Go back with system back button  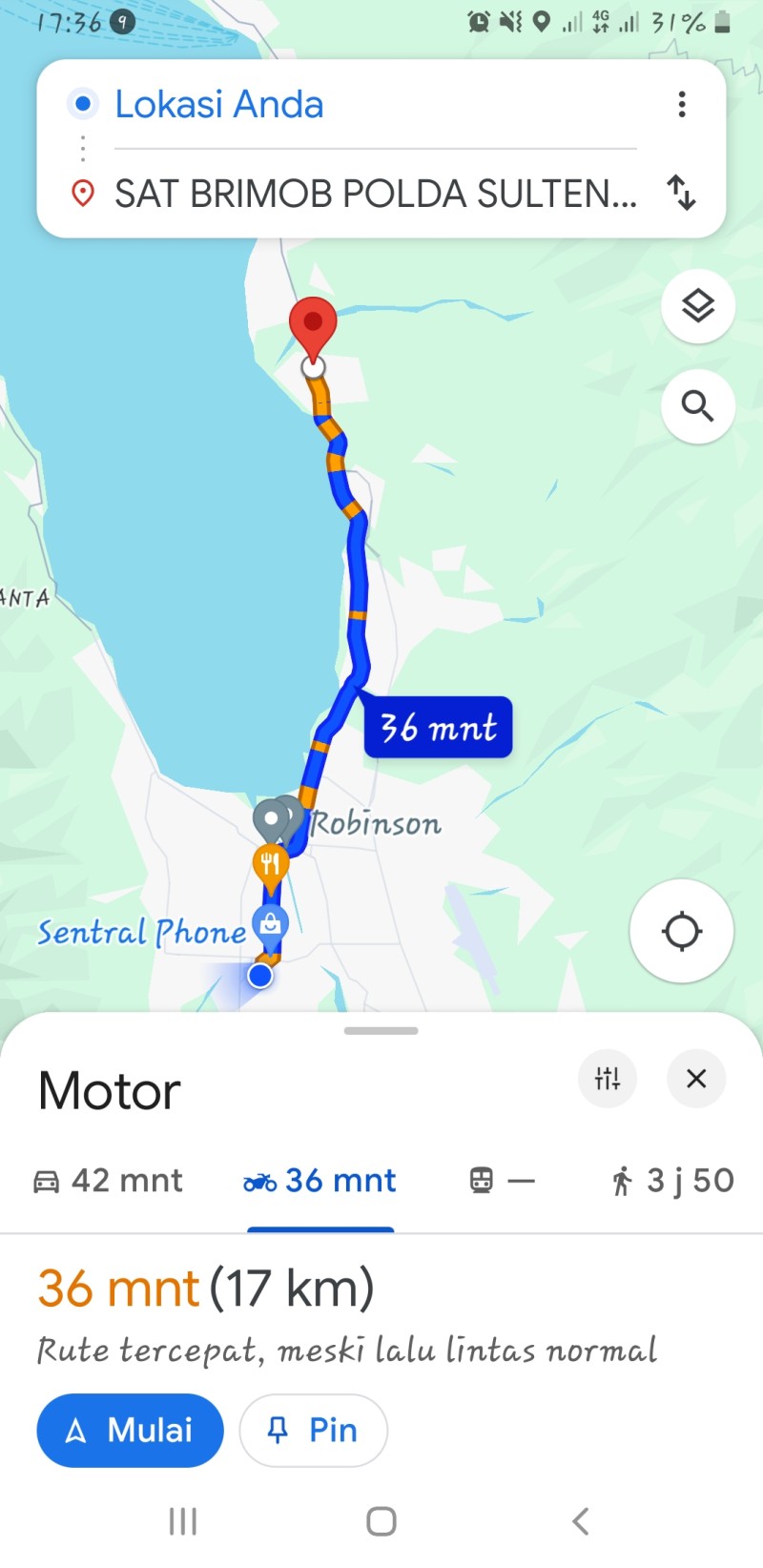[580, 1521]
